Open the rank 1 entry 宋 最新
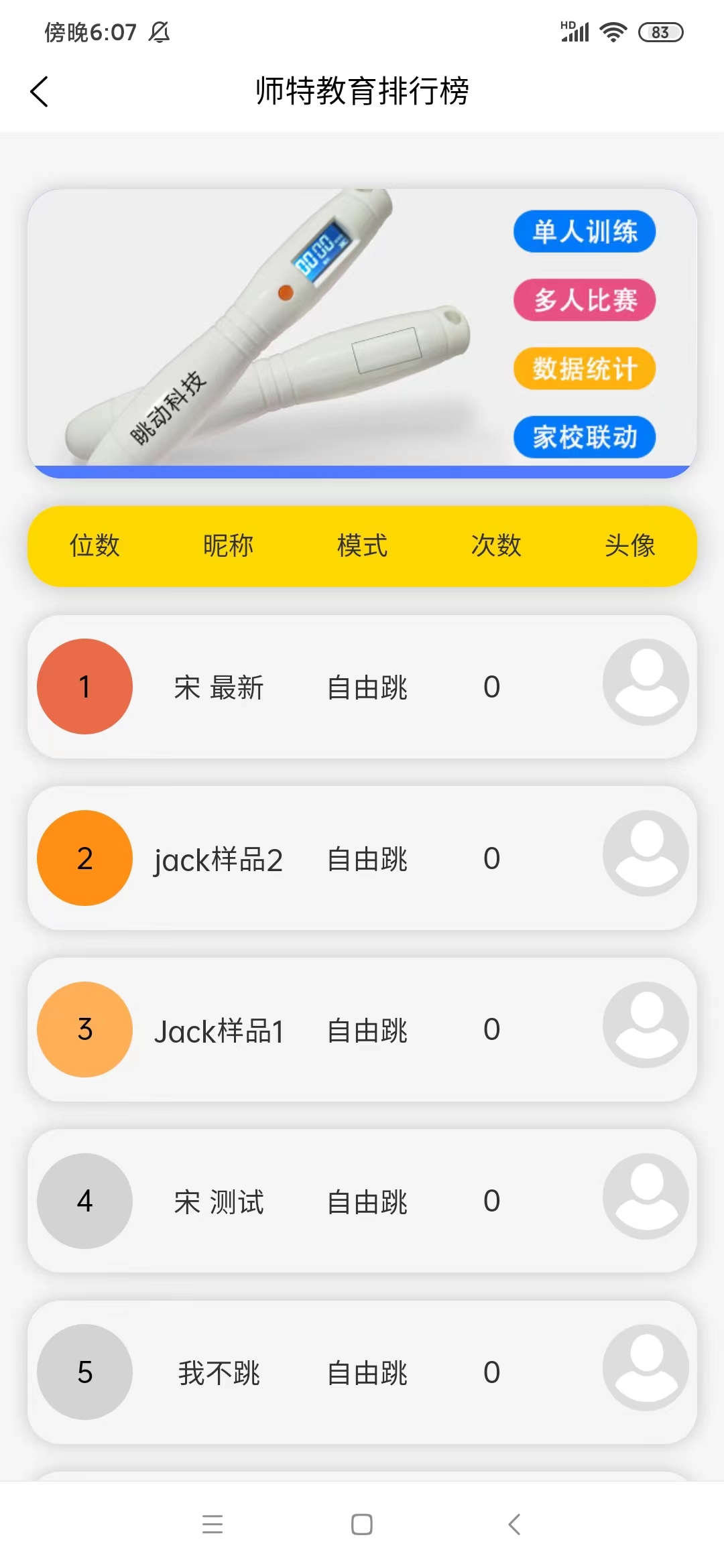 click(x=362, y=687)
